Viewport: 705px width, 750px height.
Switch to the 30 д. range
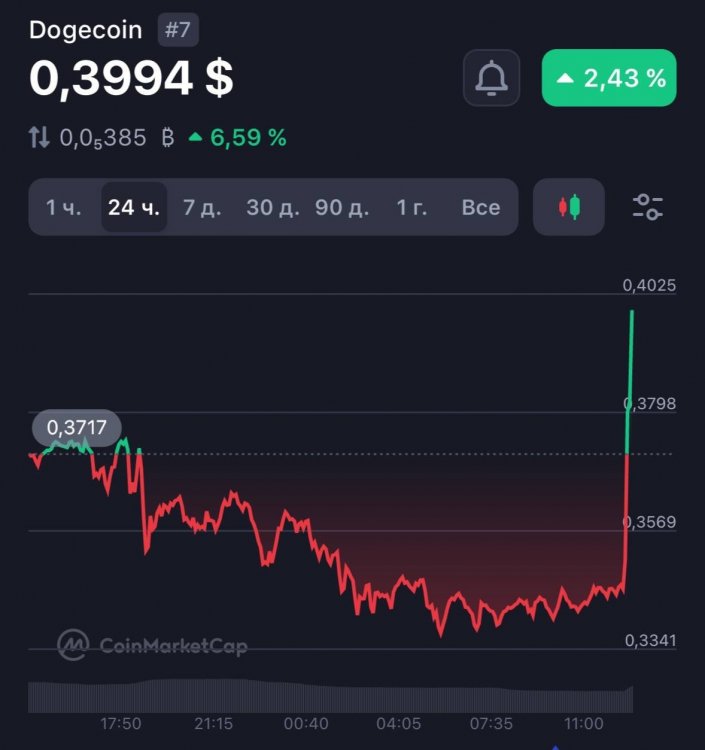[273, 207]
